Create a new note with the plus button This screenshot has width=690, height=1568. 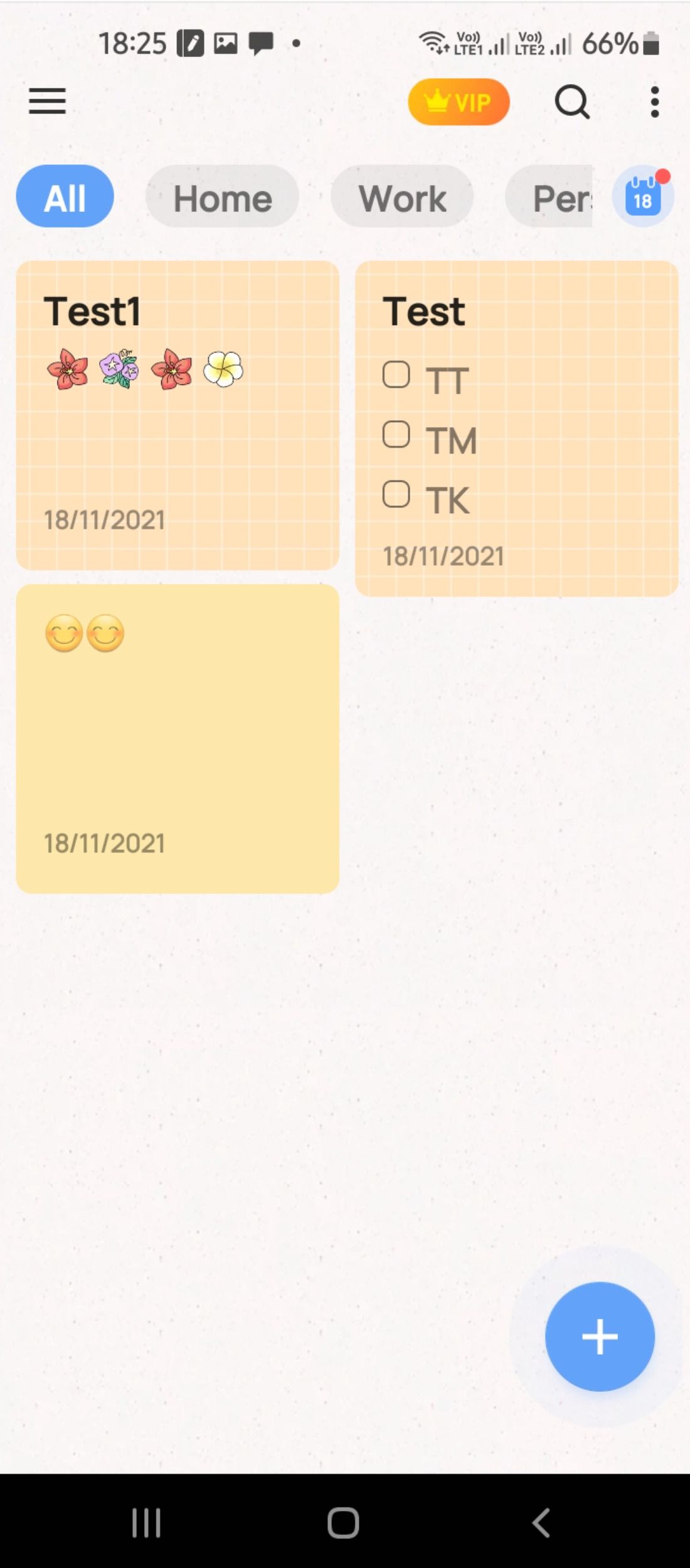(600, 1336)
